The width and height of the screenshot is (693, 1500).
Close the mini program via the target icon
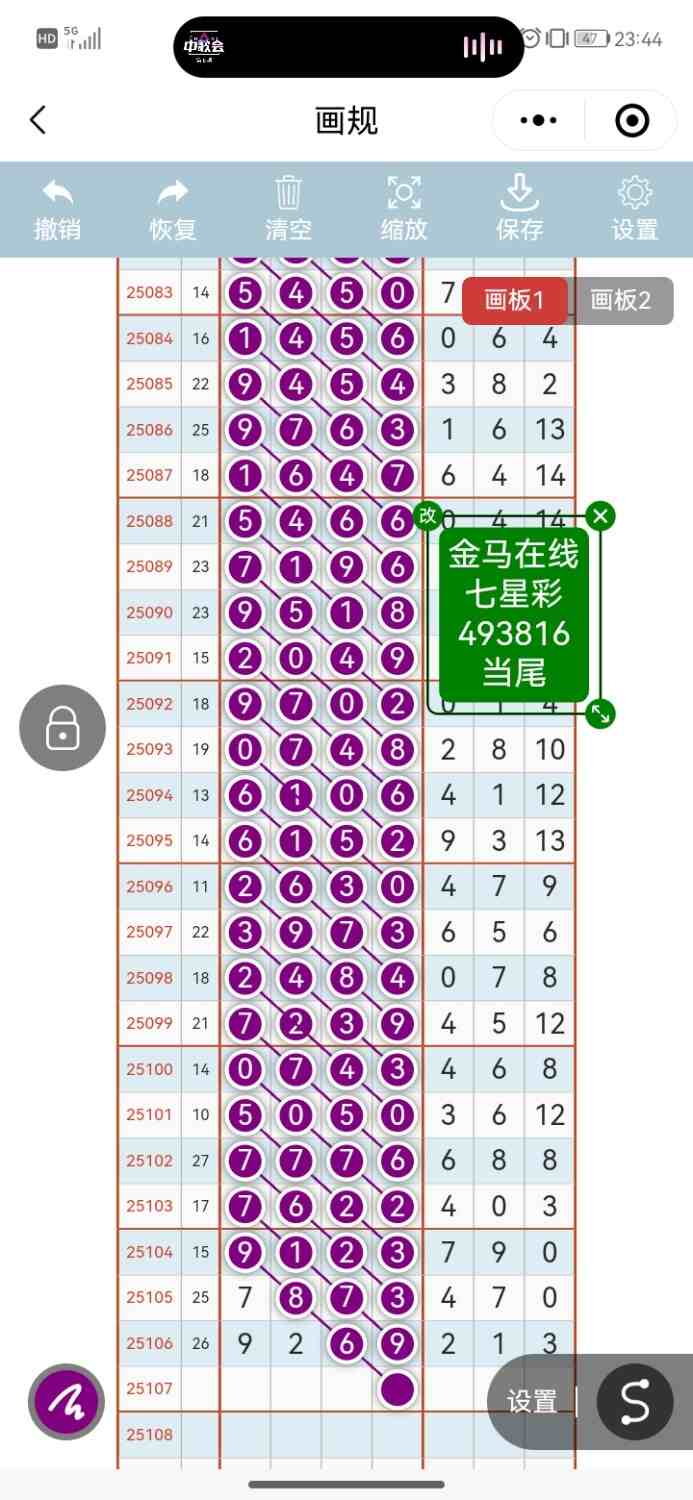[x=632, y=121]
